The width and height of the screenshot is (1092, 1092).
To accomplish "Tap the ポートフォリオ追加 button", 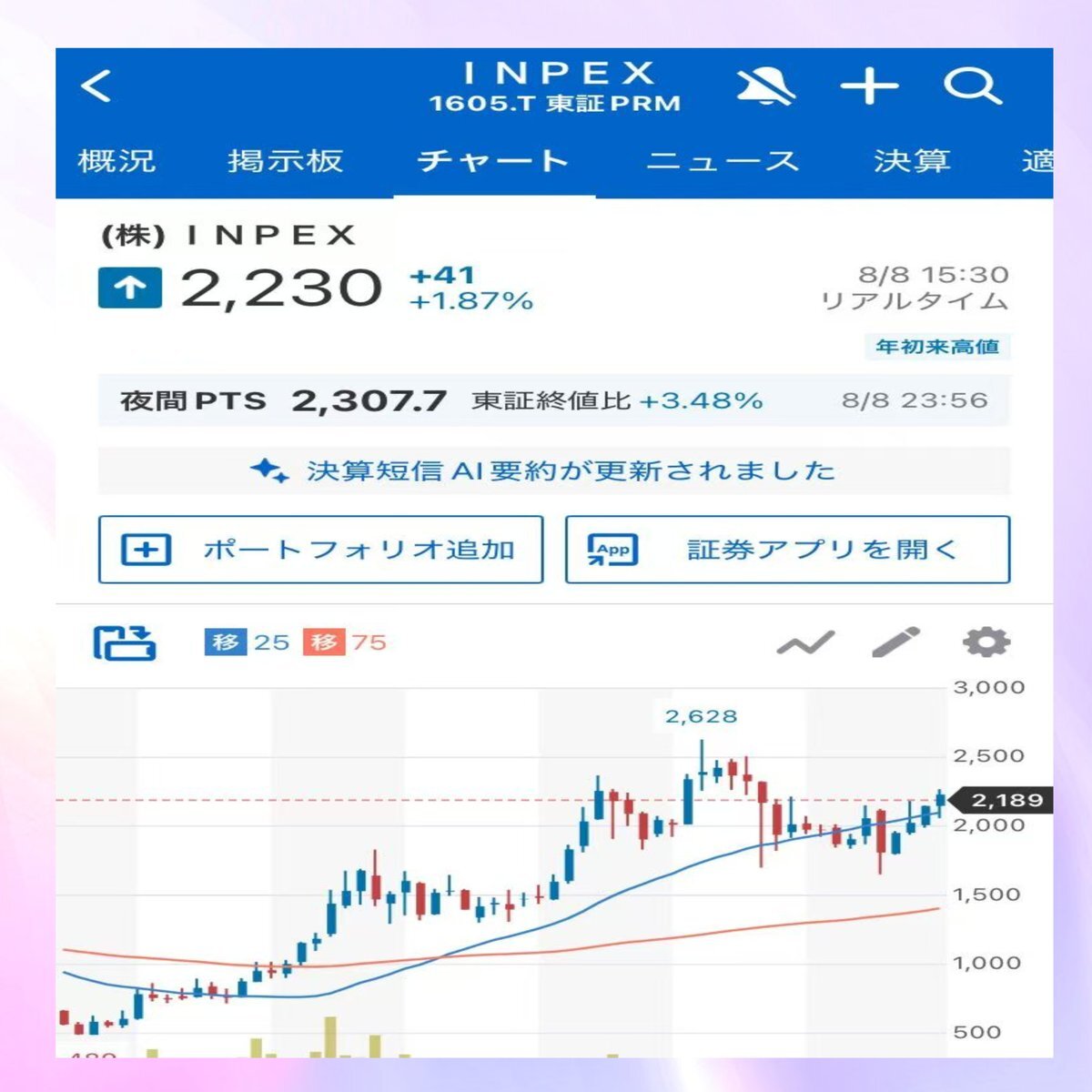I will 320,550.
